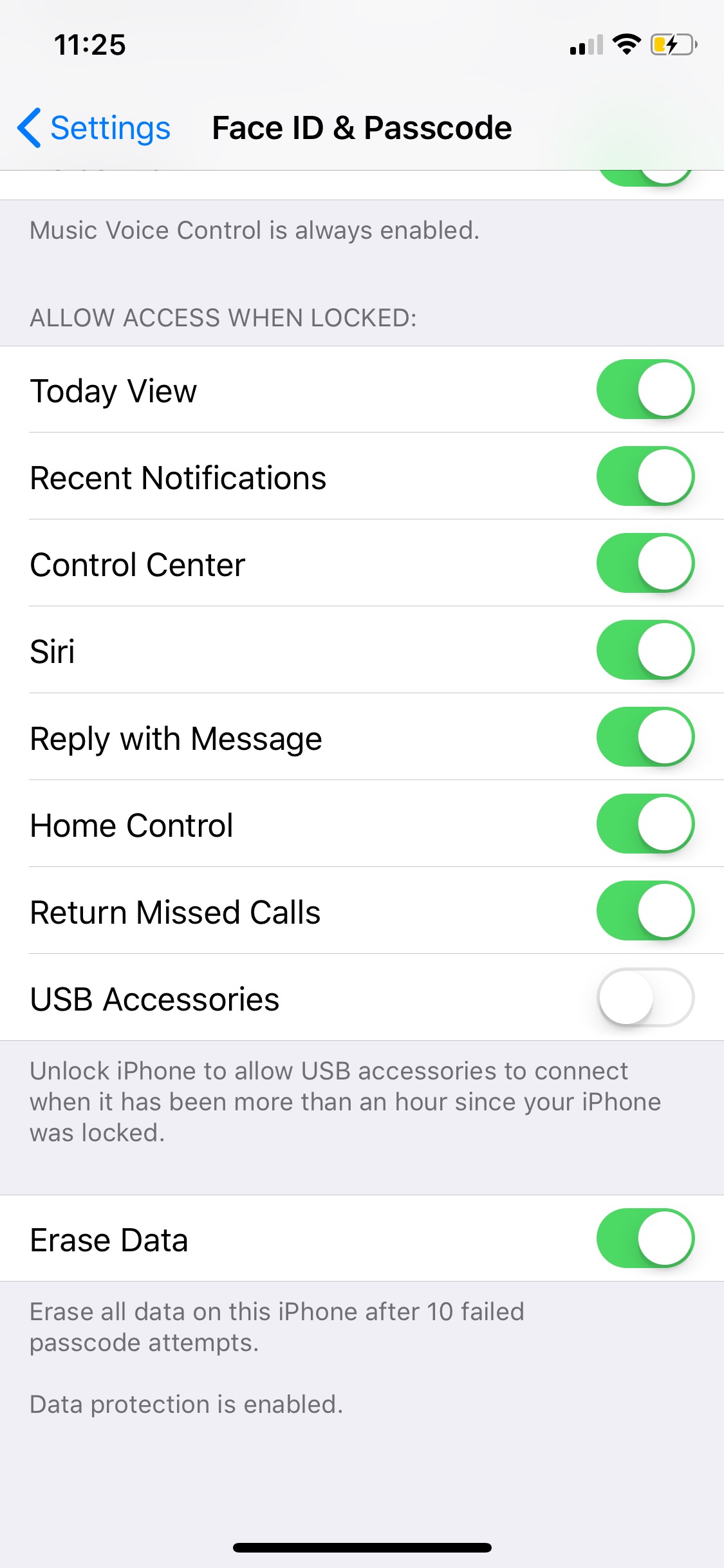Turn off the Erase Data switch
724x1568 pixels.
tap(645, 1238)
